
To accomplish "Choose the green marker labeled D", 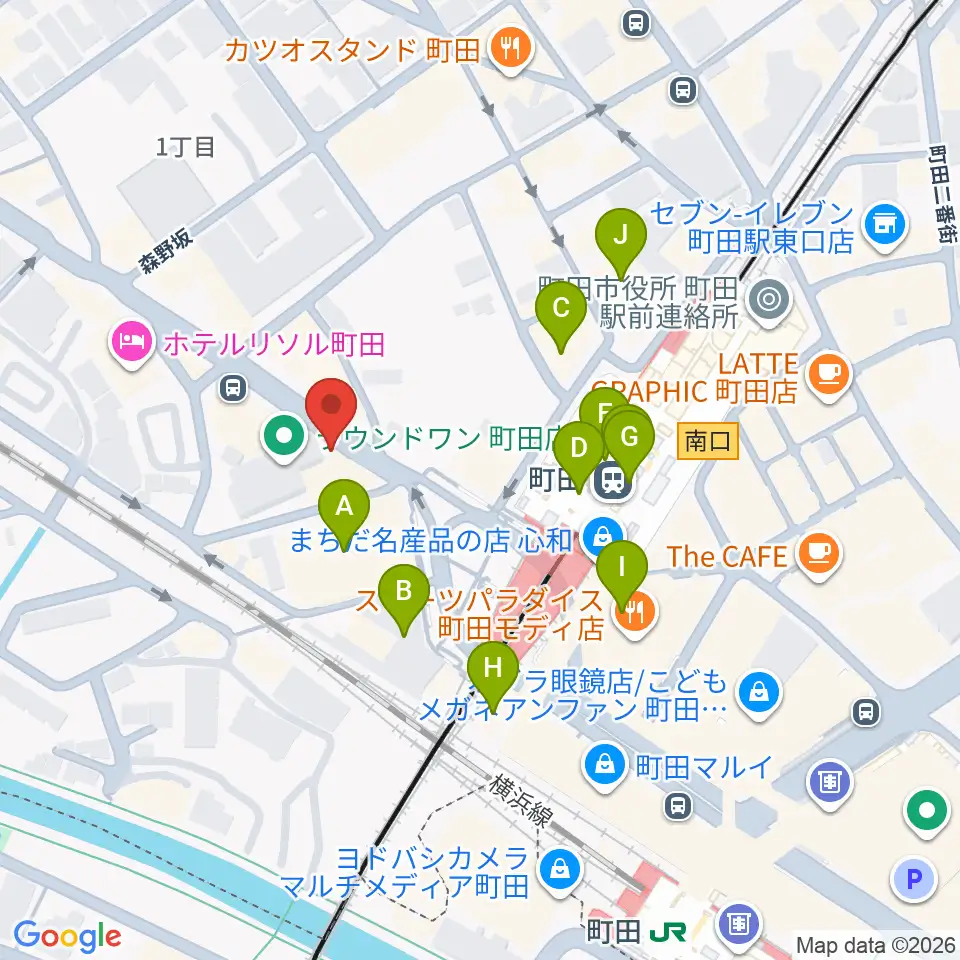I will (579, 457).
